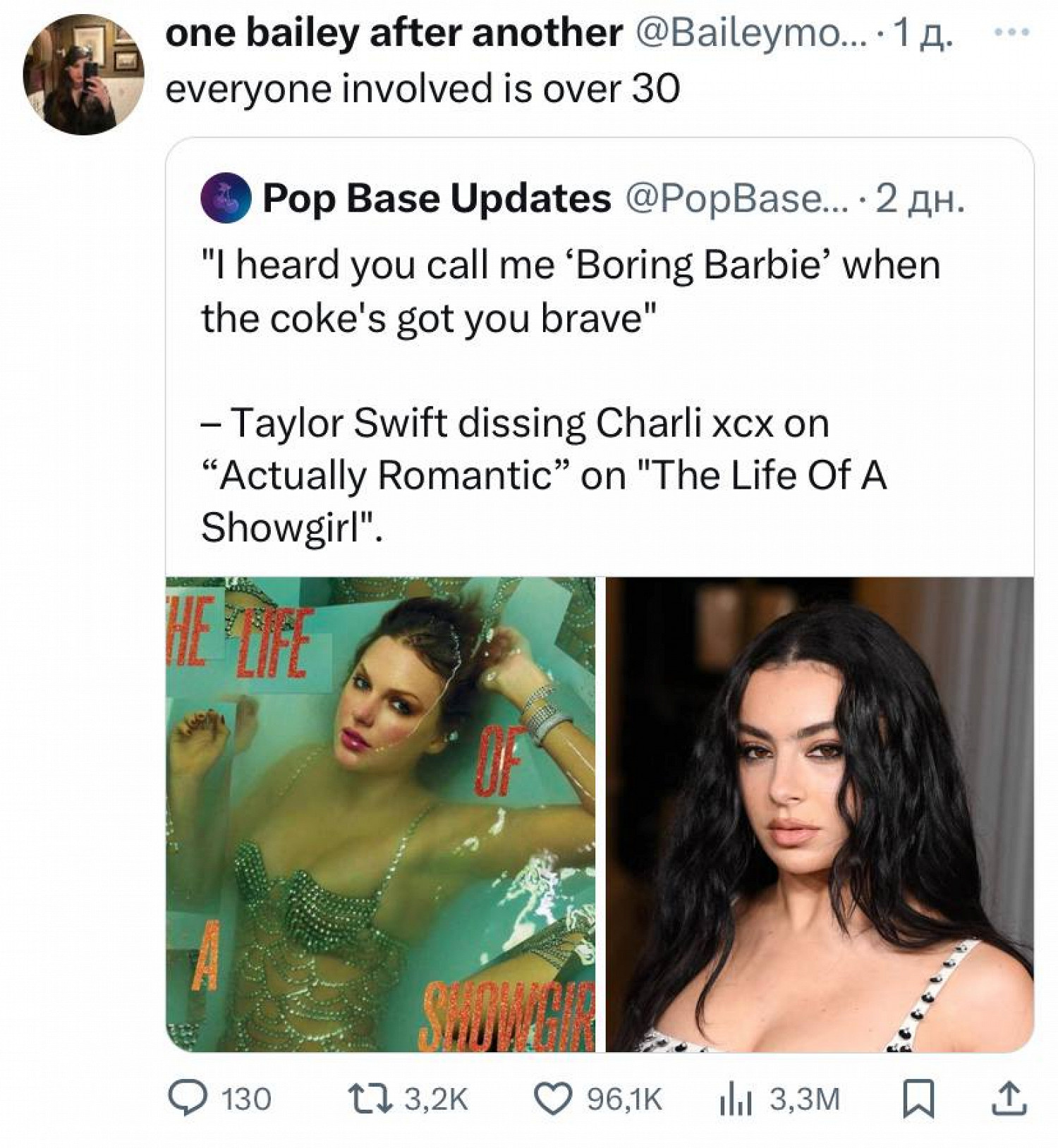Open the author name one bailey after another
1058x1148 pixels.
tap(393, 33)
